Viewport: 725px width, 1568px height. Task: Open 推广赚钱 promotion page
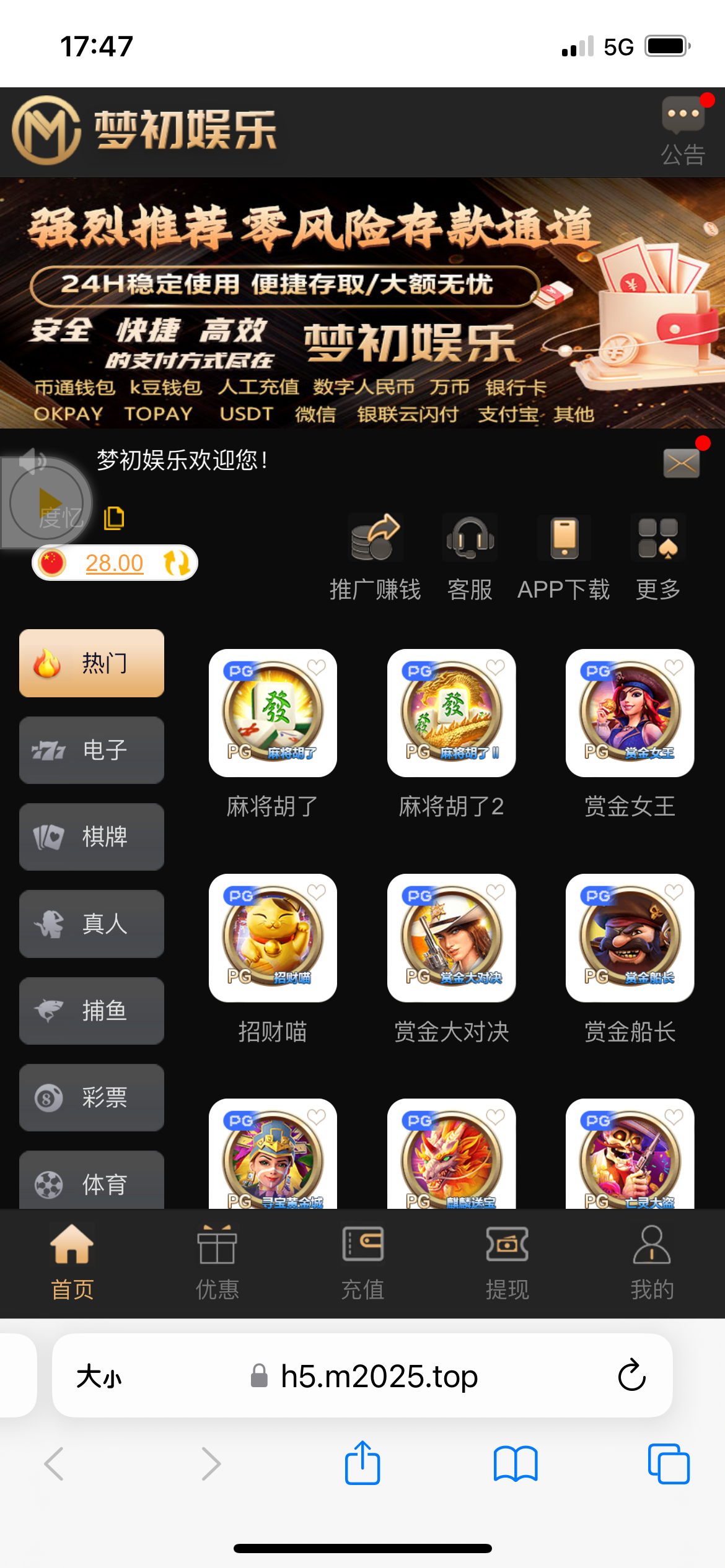pos(376,557)
